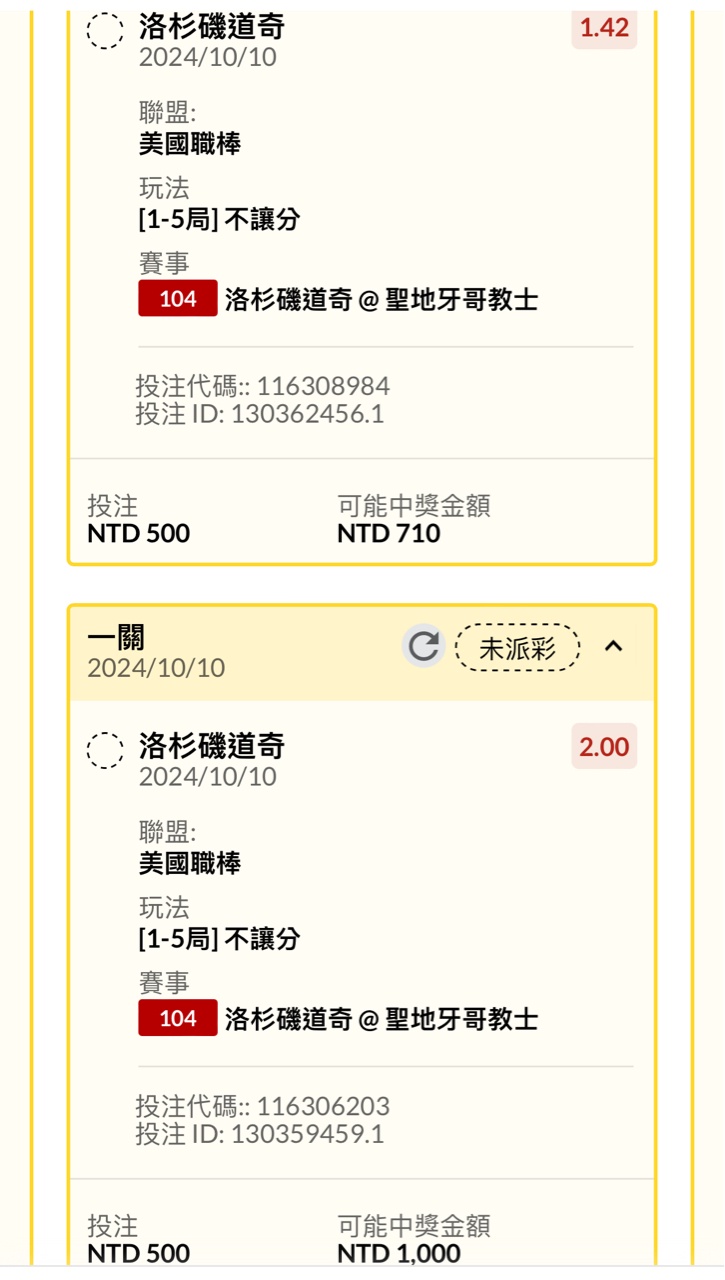Refresh the 一關 bet status
Screen dimensions: 725x1280
[424, 647]
